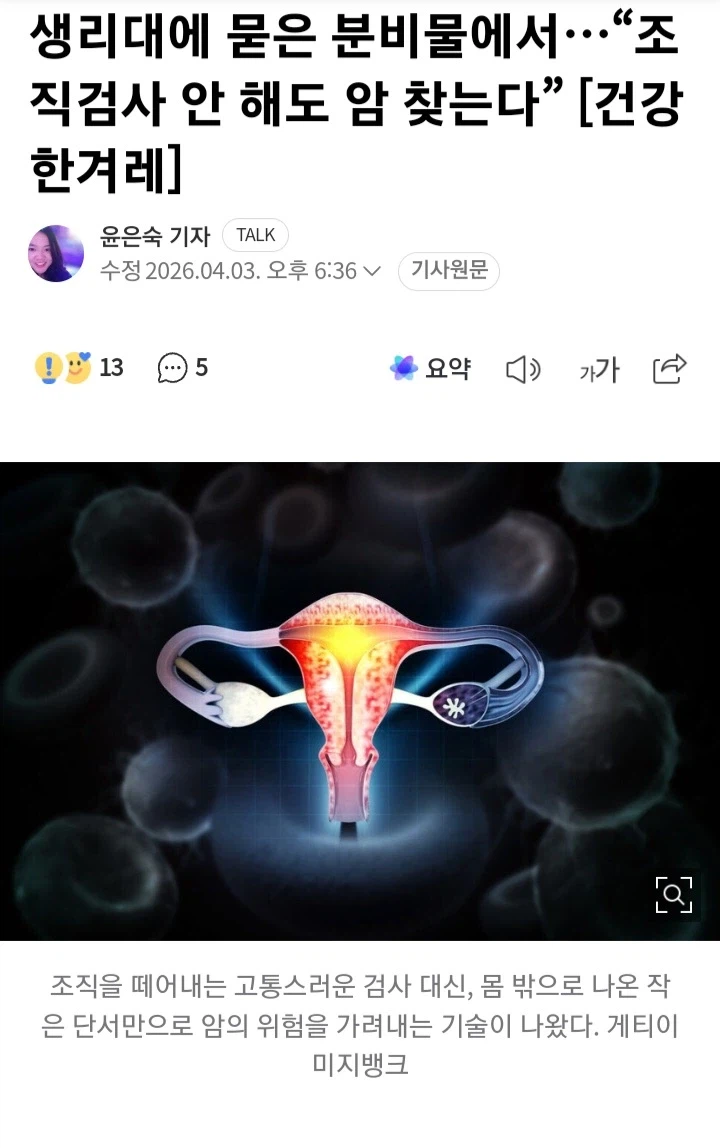Play the article audio via speaker icon
The width and height of the screenshot is (720, 1148).
(525, 368)
